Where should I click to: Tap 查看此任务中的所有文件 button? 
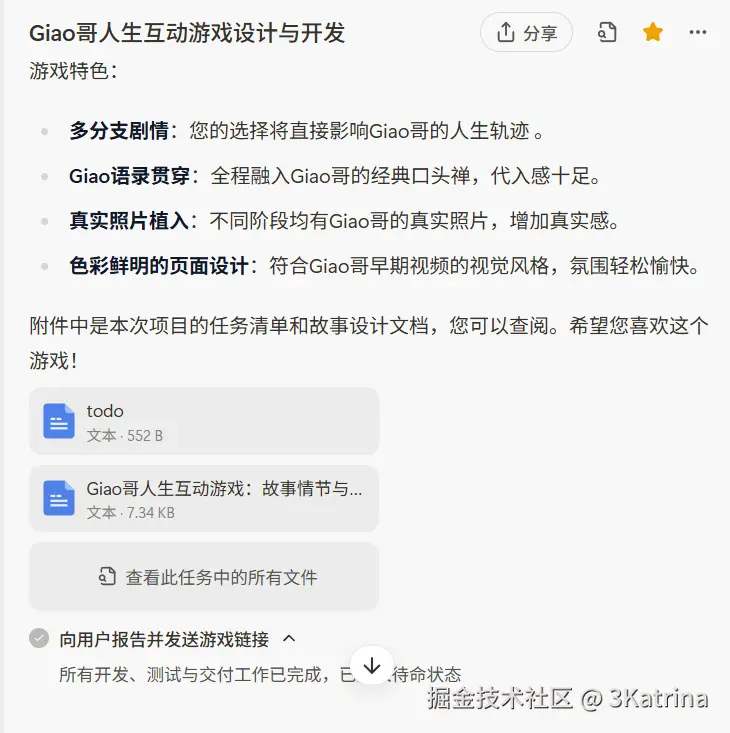204,577
